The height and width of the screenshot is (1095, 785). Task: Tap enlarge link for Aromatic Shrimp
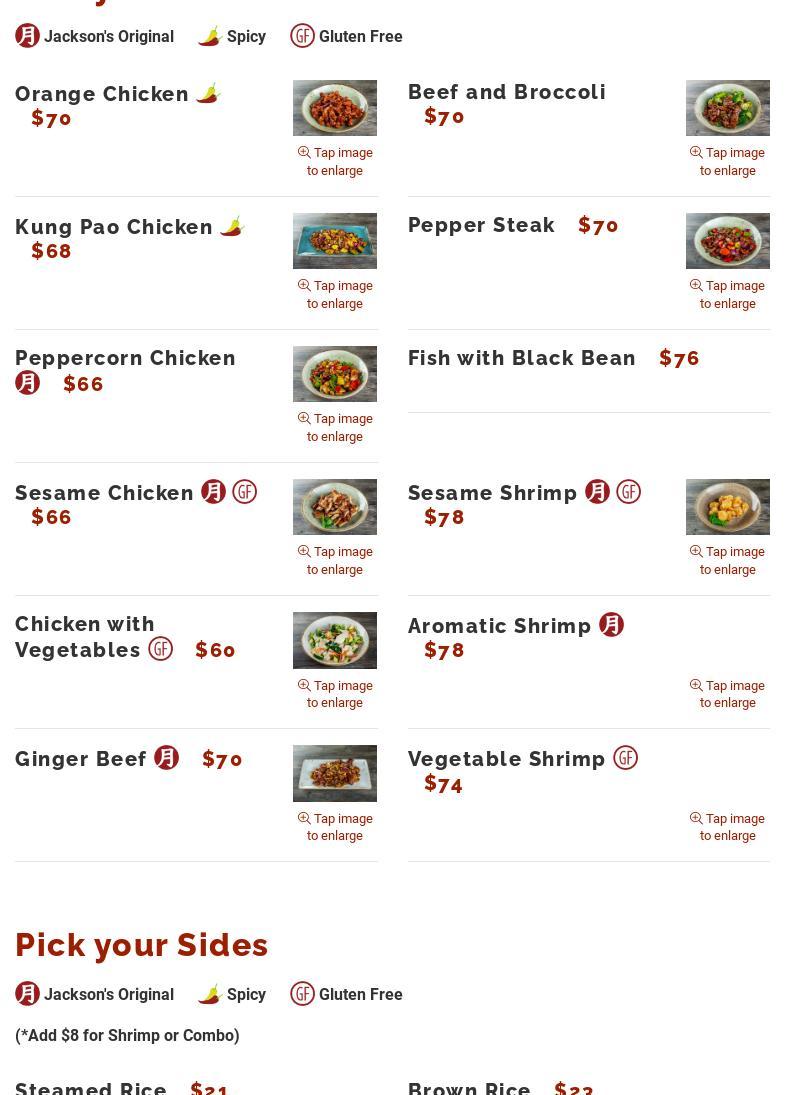click(727, 694)
